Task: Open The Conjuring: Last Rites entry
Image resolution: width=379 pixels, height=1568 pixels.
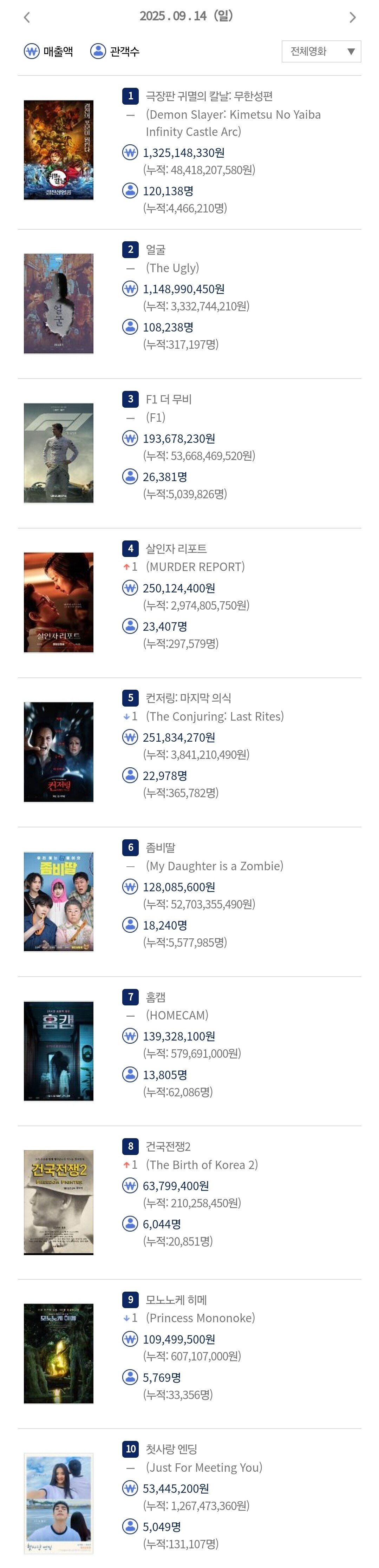Action: coord(188,698)
